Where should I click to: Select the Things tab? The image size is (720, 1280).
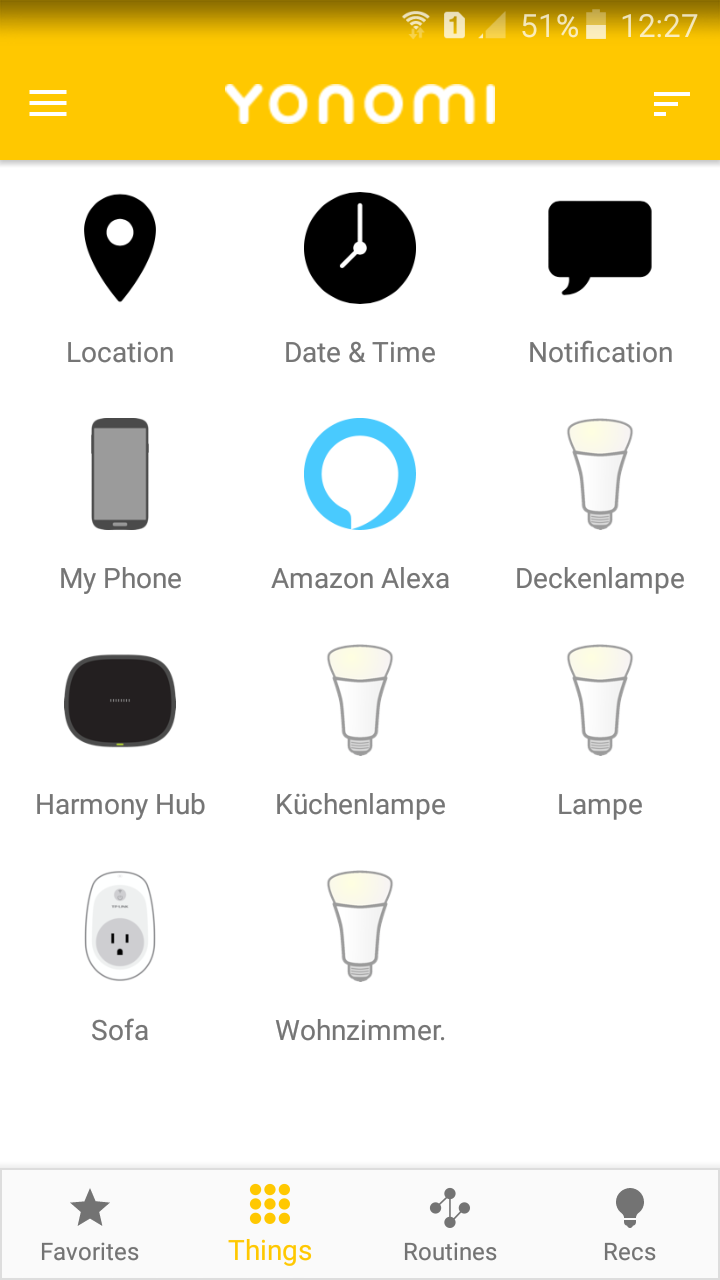tap(270, 1225)
